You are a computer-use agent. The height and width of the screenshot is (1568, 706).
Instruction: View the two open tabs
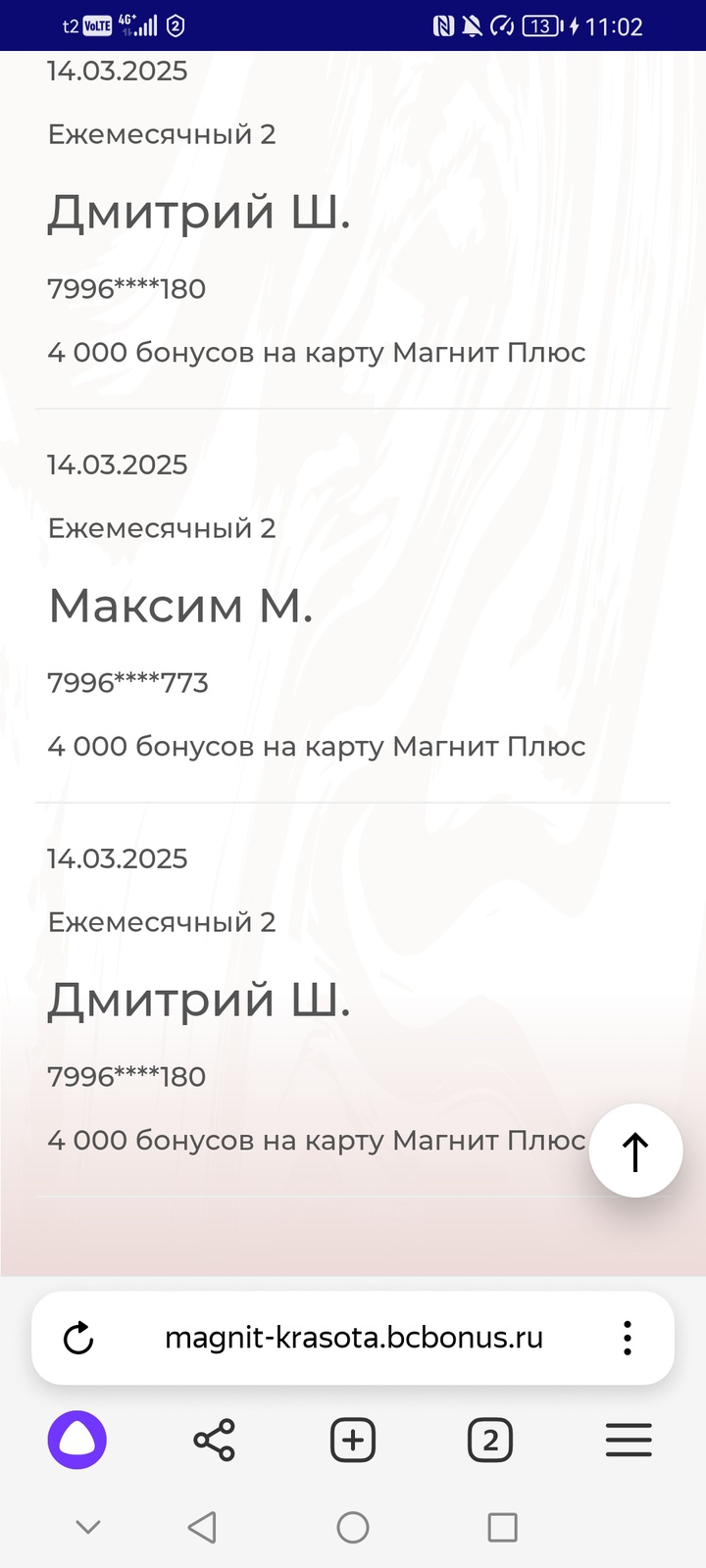point(490,1441)
